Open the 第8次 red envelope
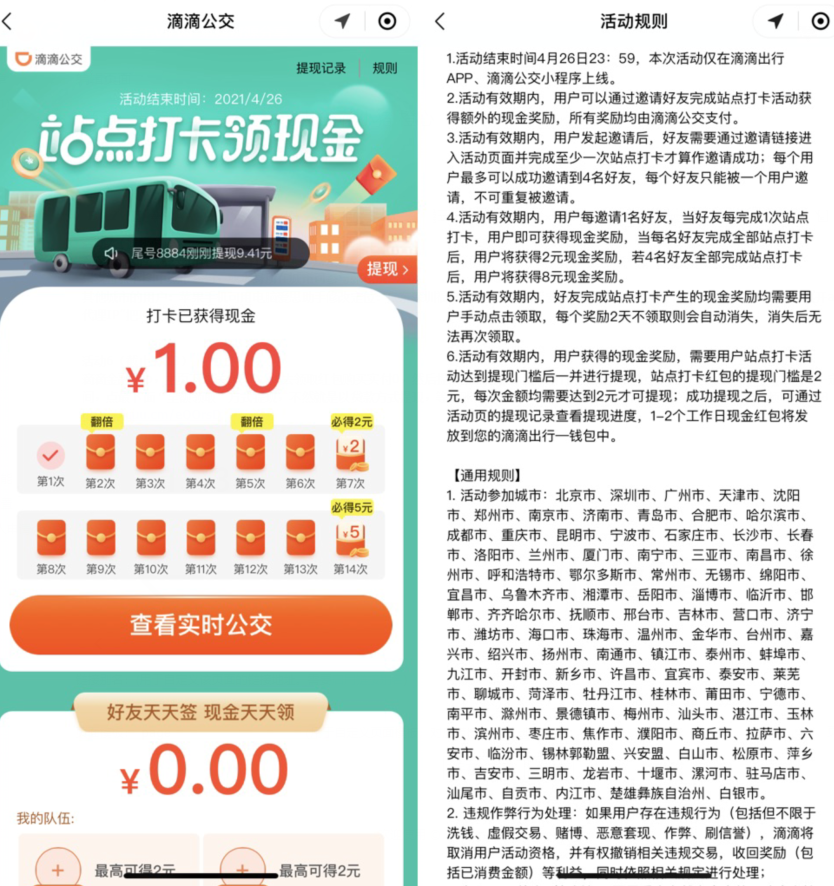 51,538
